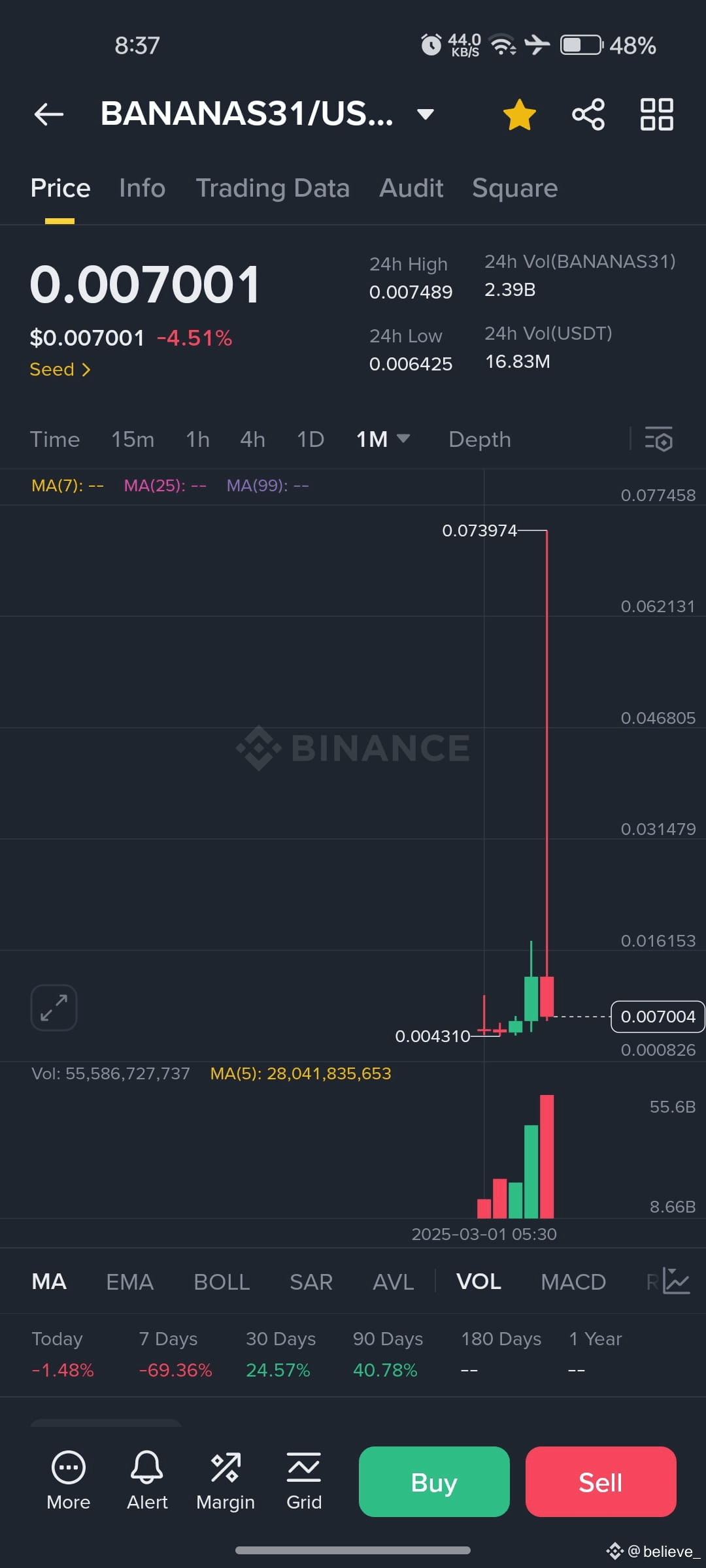Image resolution: width=706 pixels, height=1568 pixels.
Task: Expand the chart to fullscreen
Action: (54, 1007)
